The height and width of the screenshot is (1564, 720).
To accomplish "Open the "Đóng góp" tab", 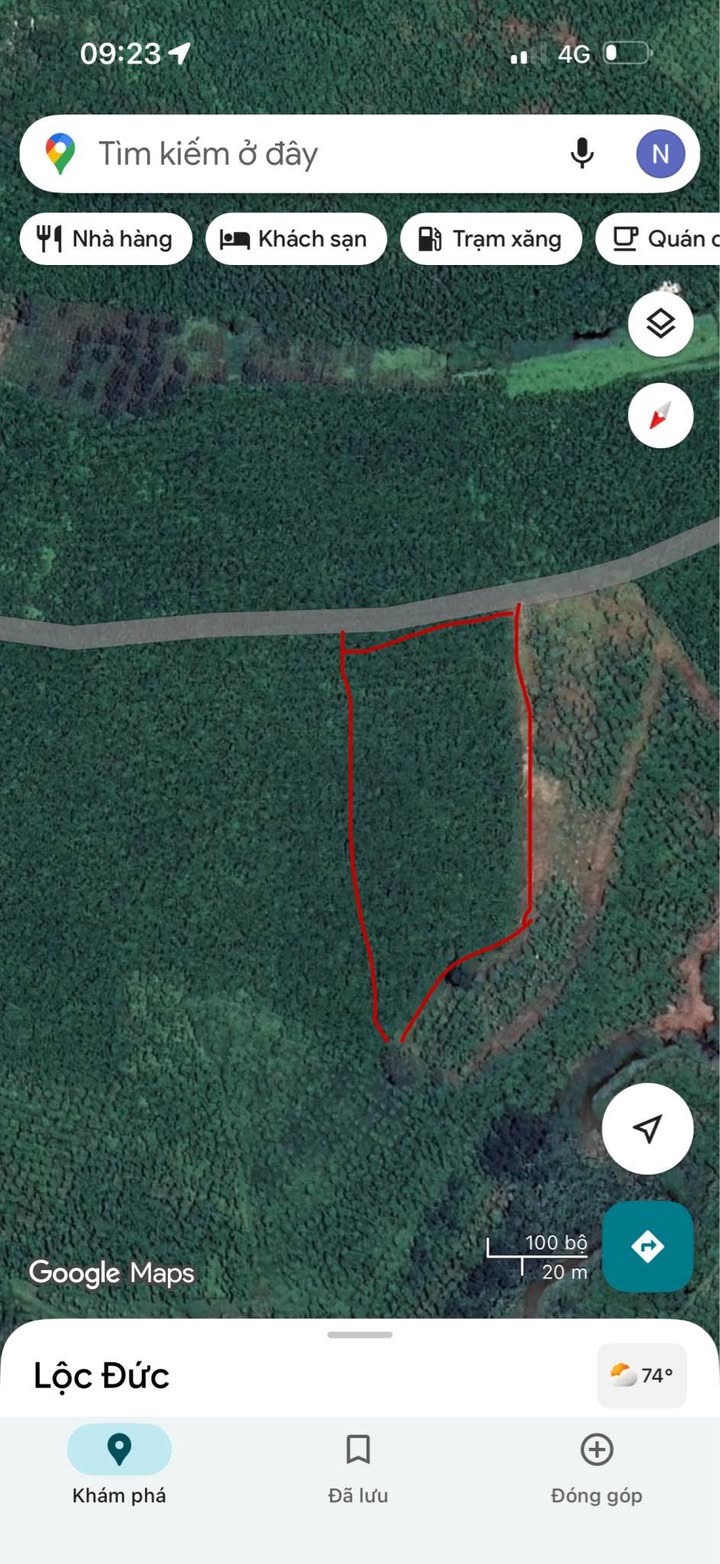I will click(596, 1466).
